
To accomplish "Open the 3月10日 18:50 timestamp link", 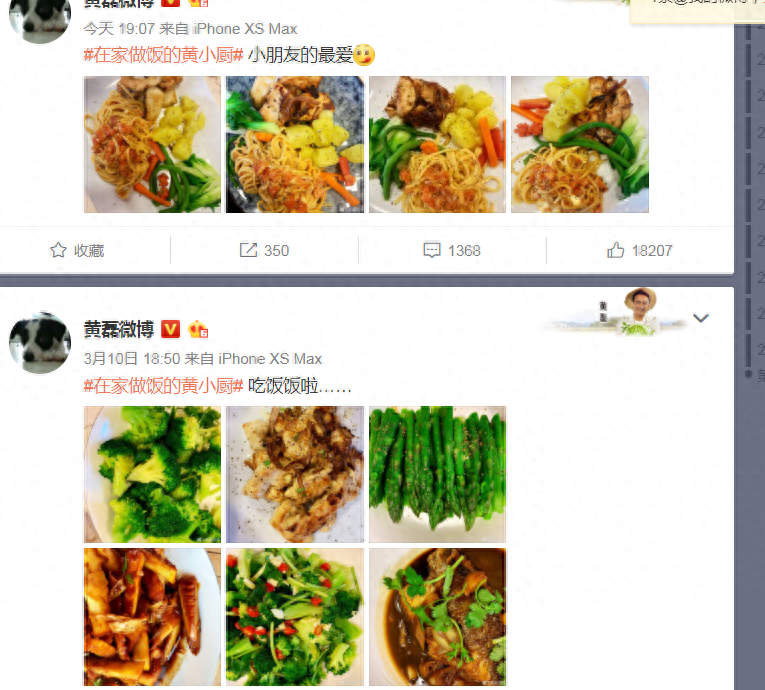I will [x=132, y=359].
